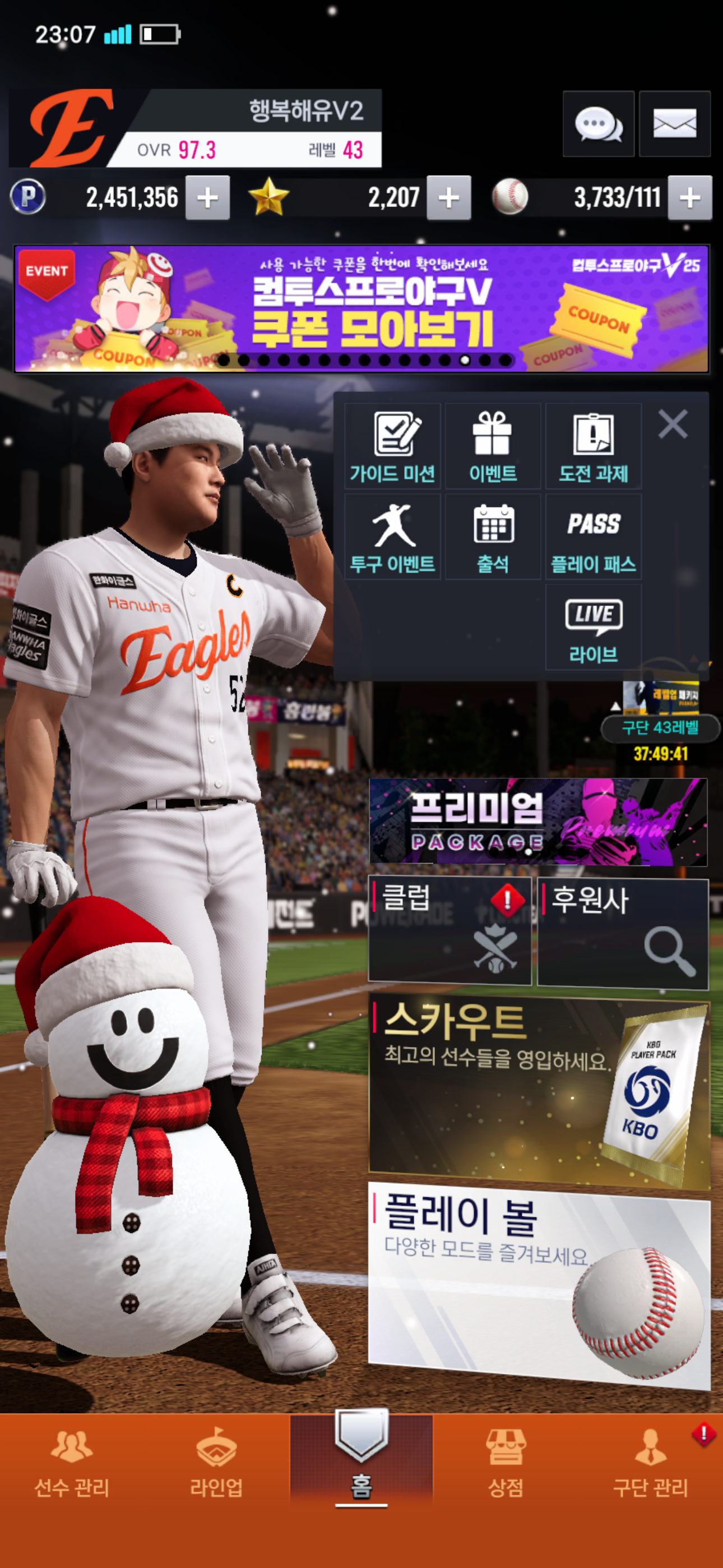The width and height of the screenshot is (723, 1568).
Task: Add more baseballs with plus button
Action: [689, 198]
